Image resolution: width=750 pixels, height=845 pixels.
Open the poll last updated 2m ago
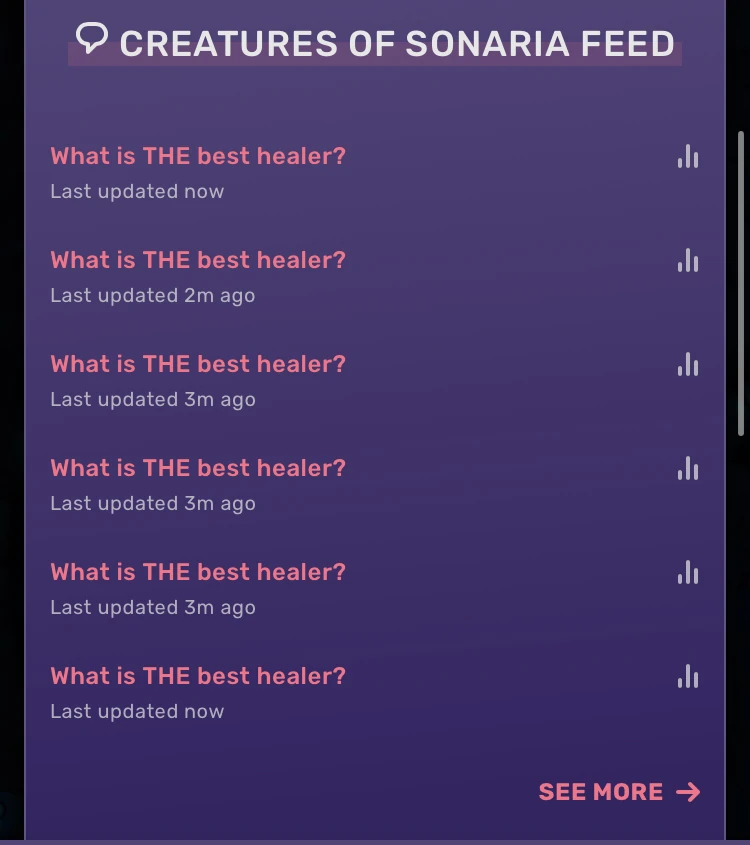click(x=198, y=261)
